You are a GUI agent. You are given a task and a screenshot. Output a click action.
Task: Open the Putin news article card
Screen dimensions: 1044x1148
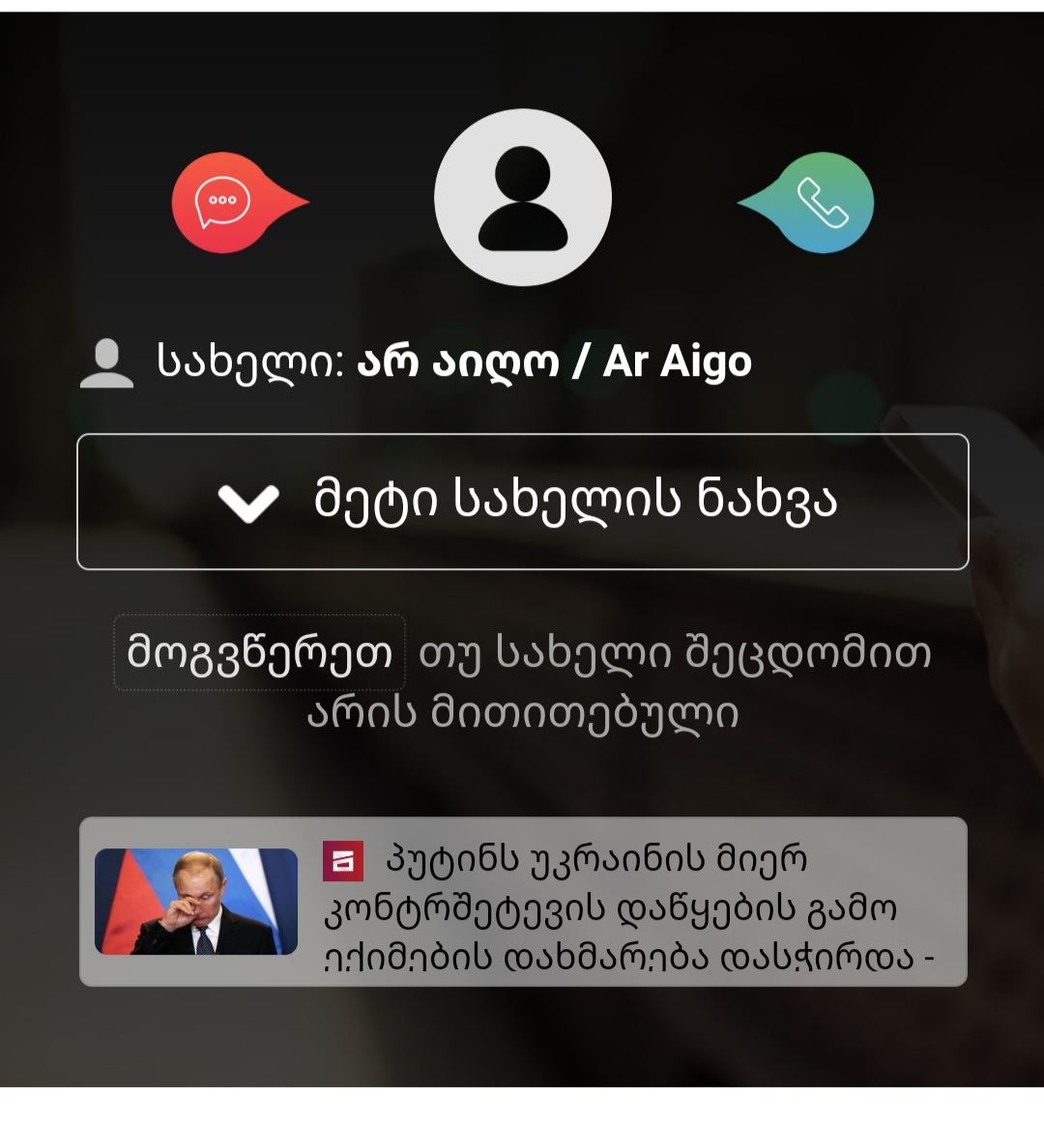(x=522, y=902)
